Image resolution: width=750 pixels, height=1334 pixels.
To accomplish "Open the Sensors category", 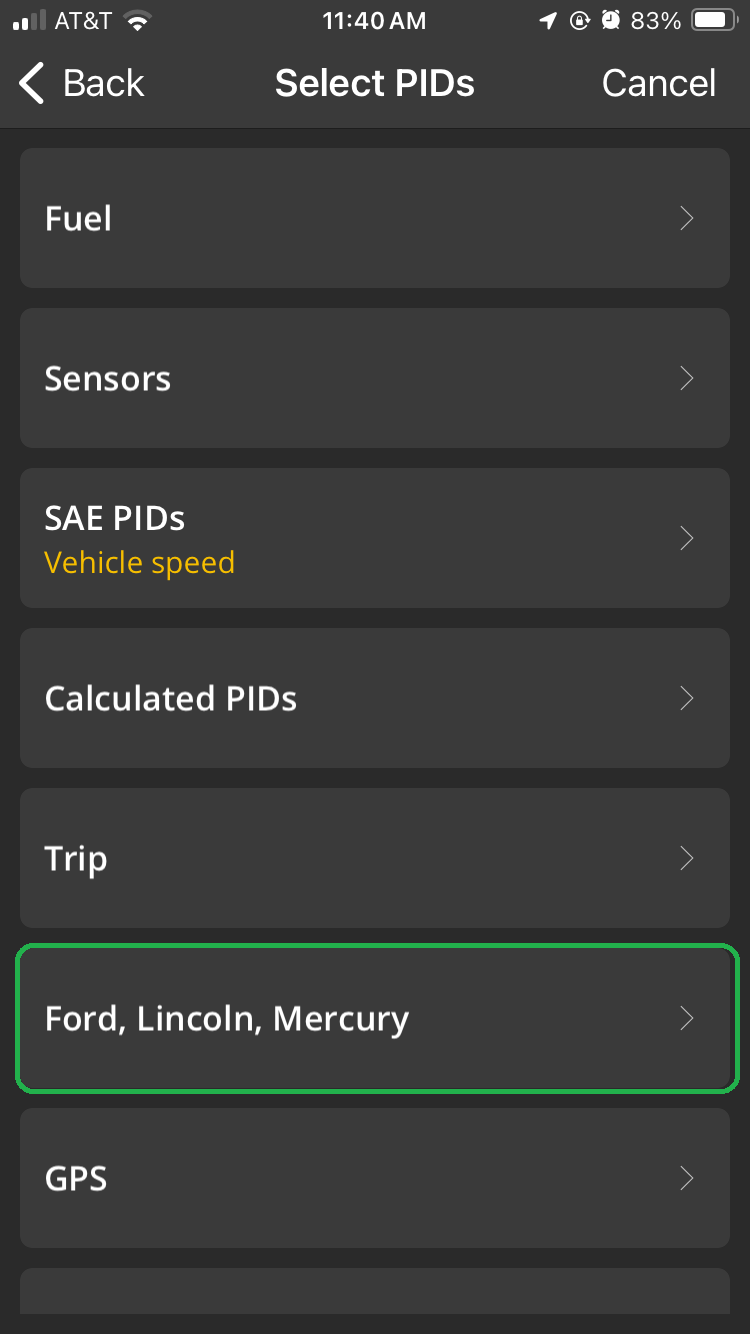I will pyautogui.click(x=375, y=378).
